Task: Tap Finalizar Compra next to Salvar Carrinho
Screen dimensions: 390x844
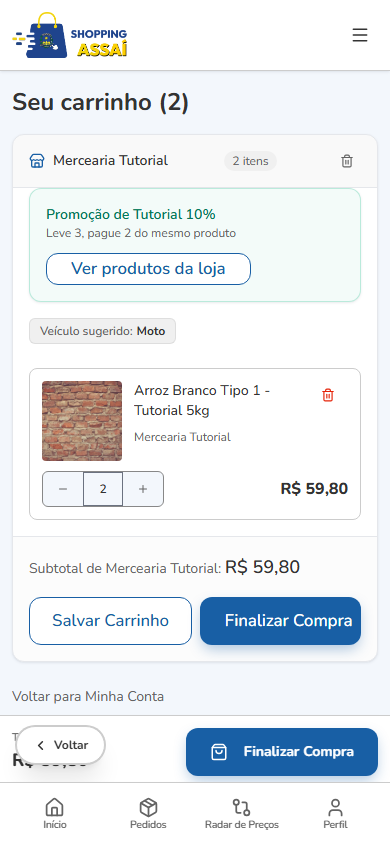Action: click(280, 621)
